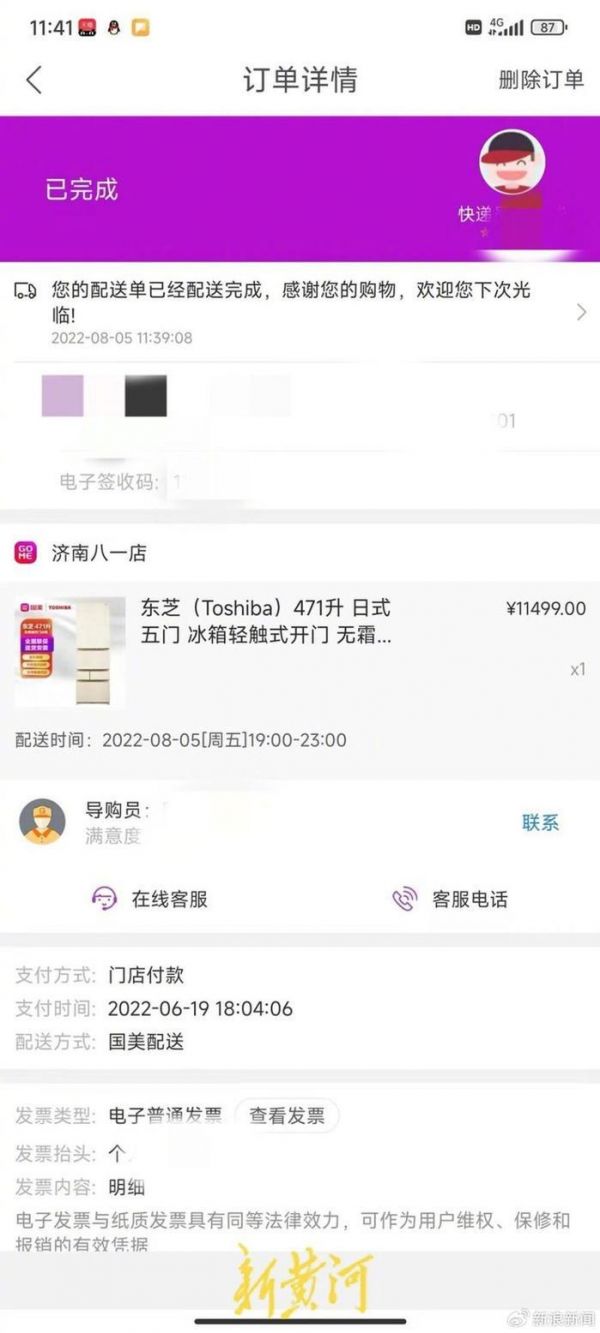Call support via 客服电话
This screenshot has height=1333, width=600.
pyautogui.click(x=450, y=899)
